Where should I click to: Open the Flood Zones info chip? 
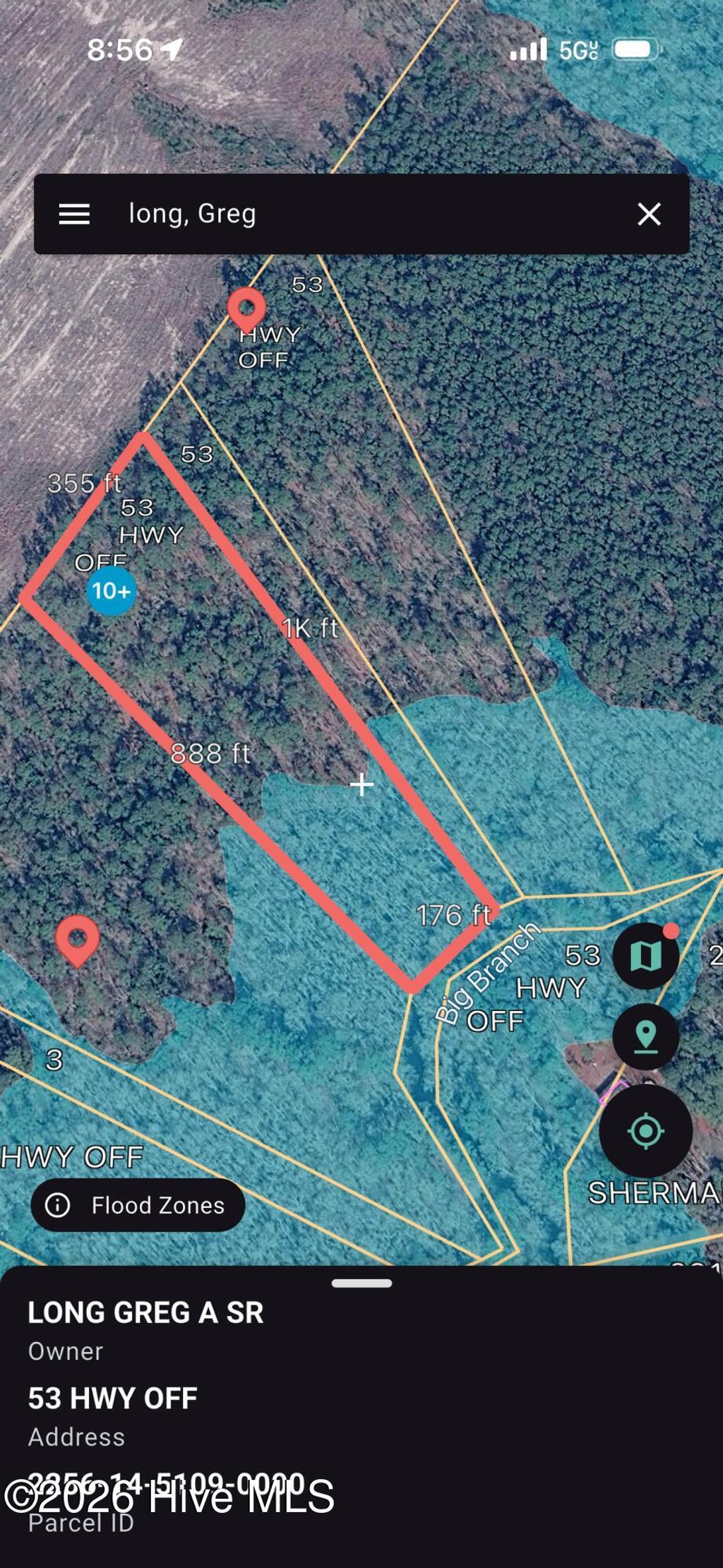(138, 1205)
